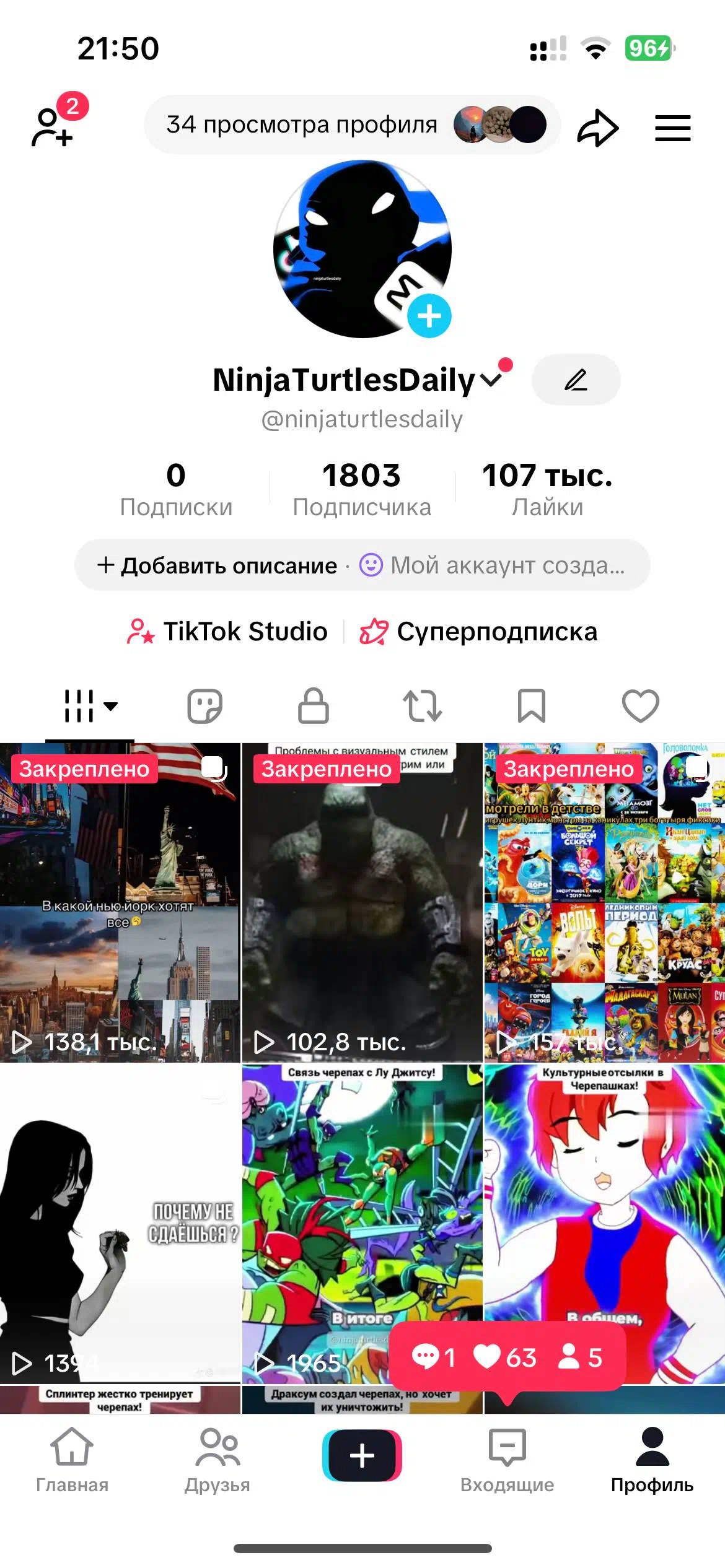Edit profile with the pencil button
Screen dimensions: 725x1568
pos(576,380)
